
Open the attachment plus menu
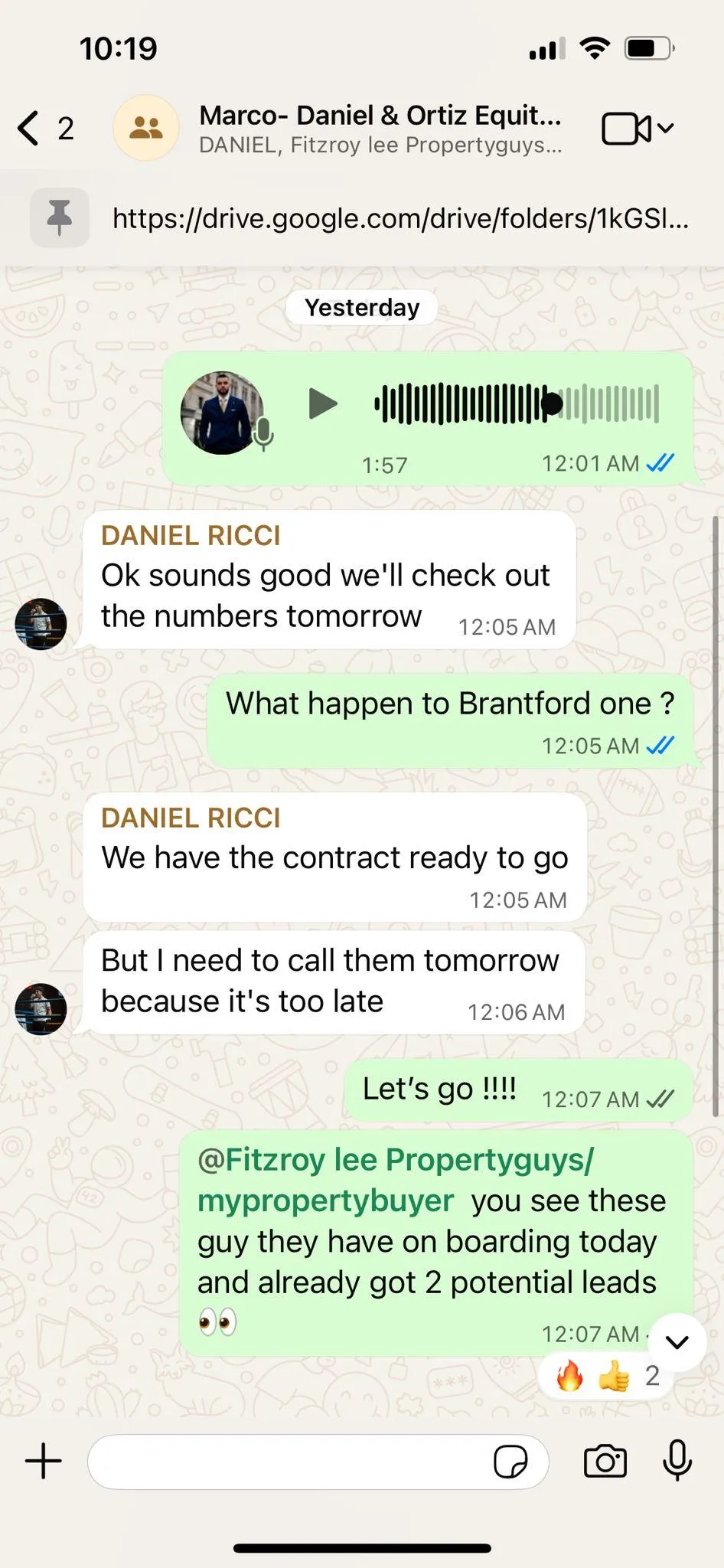pyautogui.click(x=44, y=1461)
